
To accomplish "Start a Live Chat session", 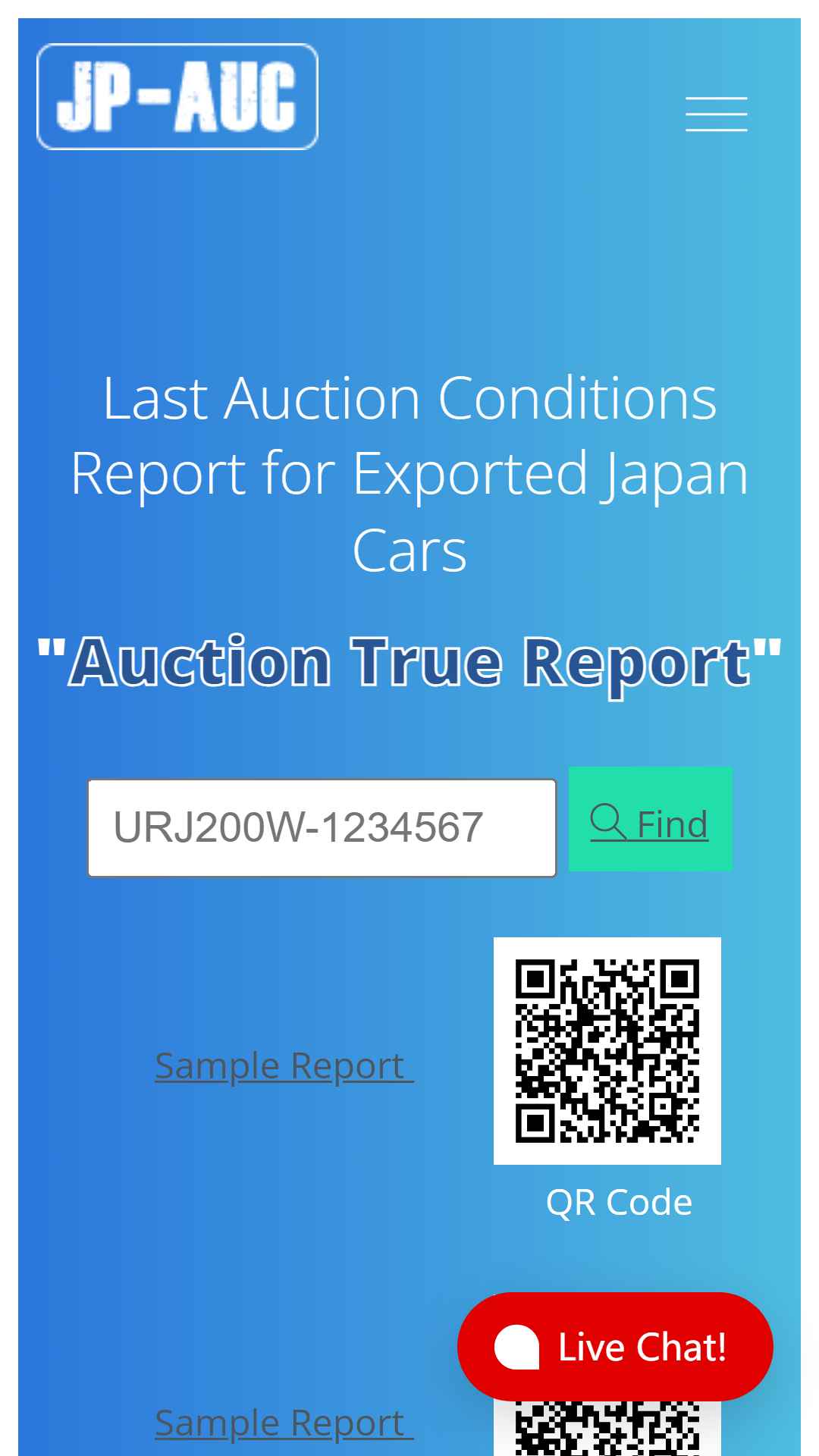I will (615, 1347).
